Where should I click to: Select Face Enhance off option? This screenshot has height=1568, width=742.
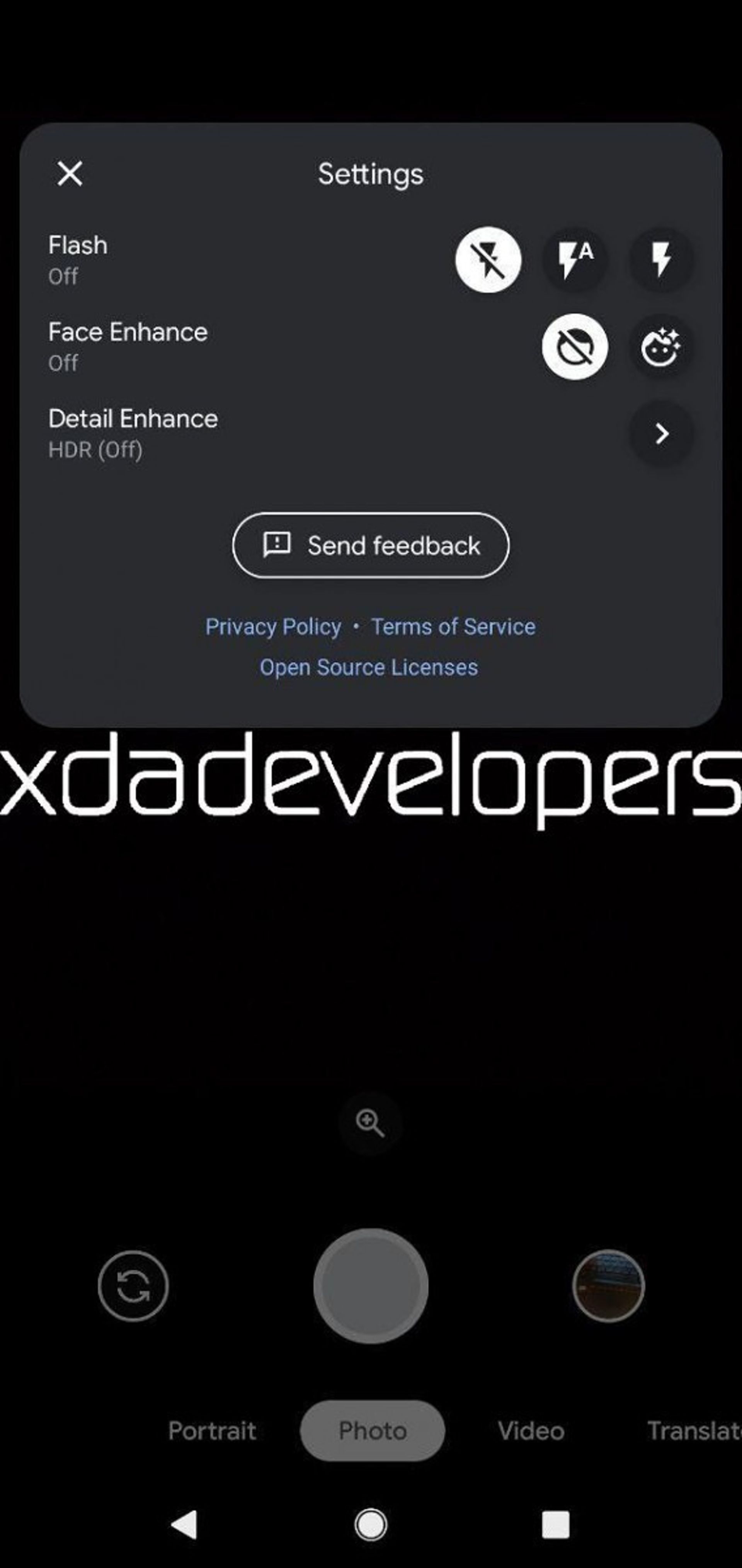tap(575, 347)
